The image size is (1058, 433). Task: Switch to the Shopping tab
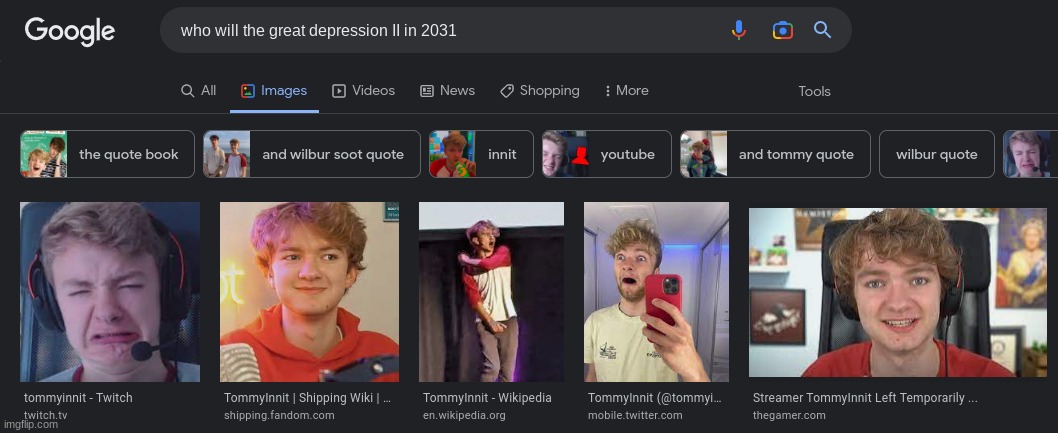(x=539, y=90)
